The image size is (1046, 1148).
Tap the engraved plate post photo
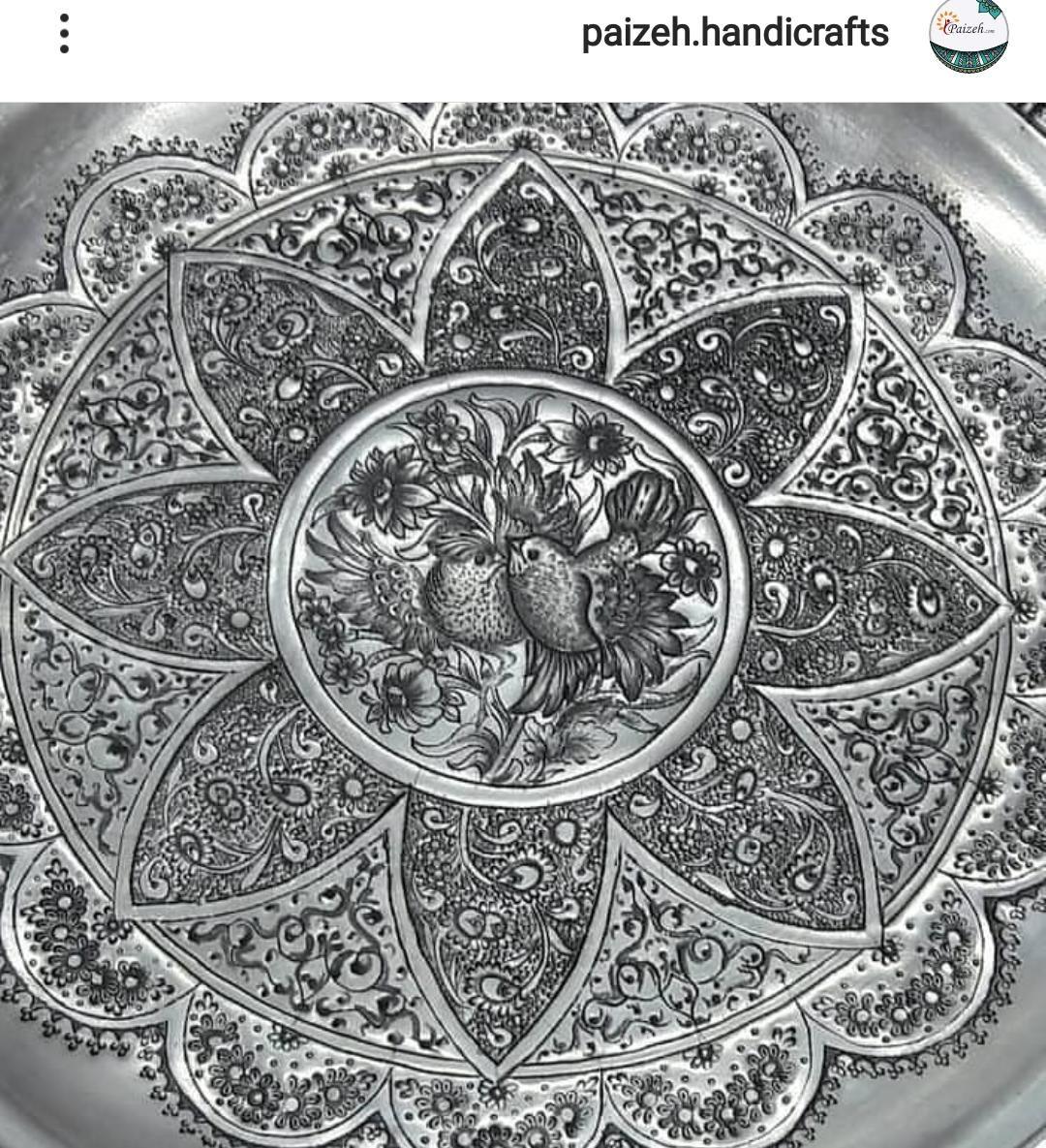tap(523, 625)
